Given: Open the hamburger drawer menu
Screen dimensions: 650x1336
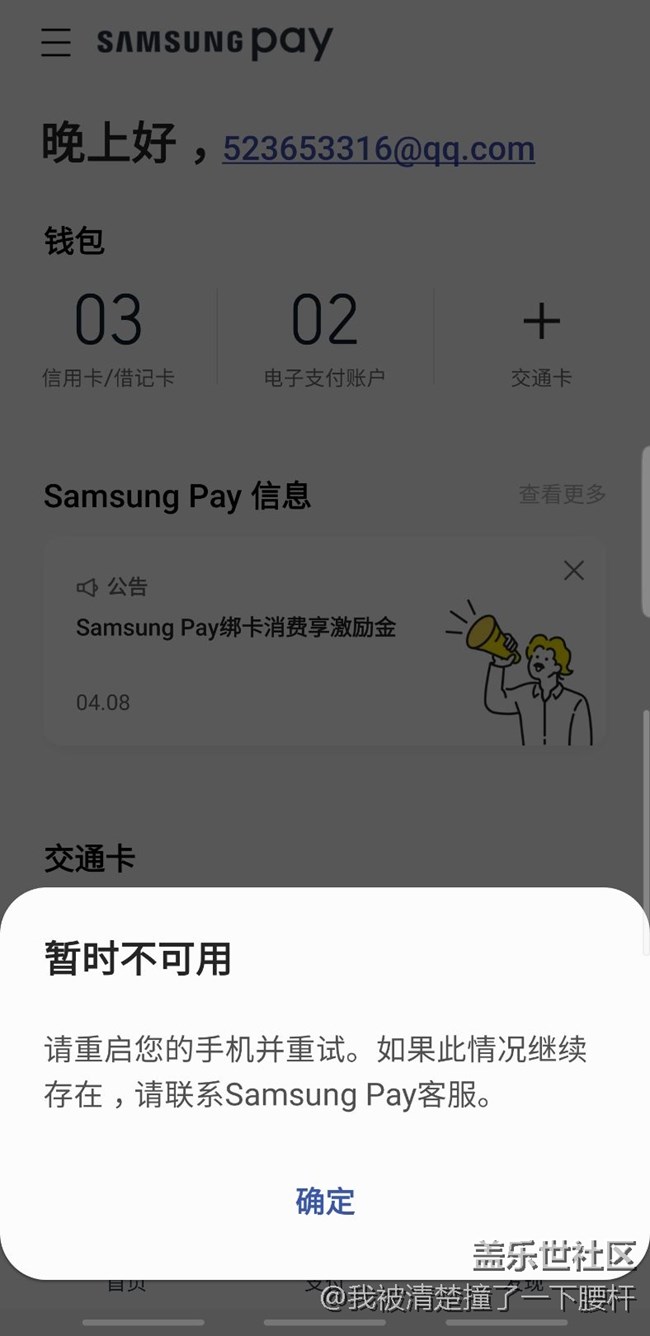Looking at the screenshot, I should 56,43.
